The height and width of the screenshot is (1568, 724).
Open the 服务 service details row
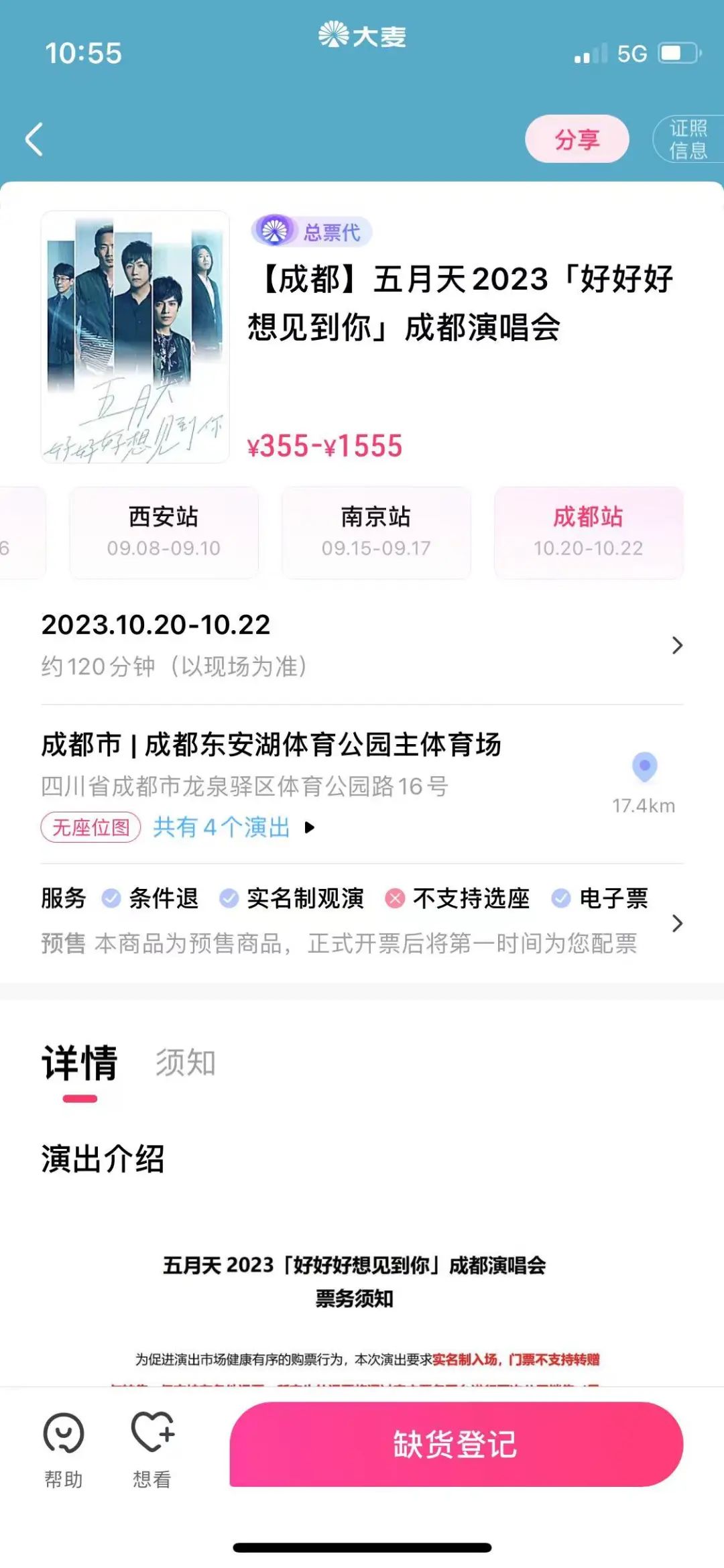point(362,922)
